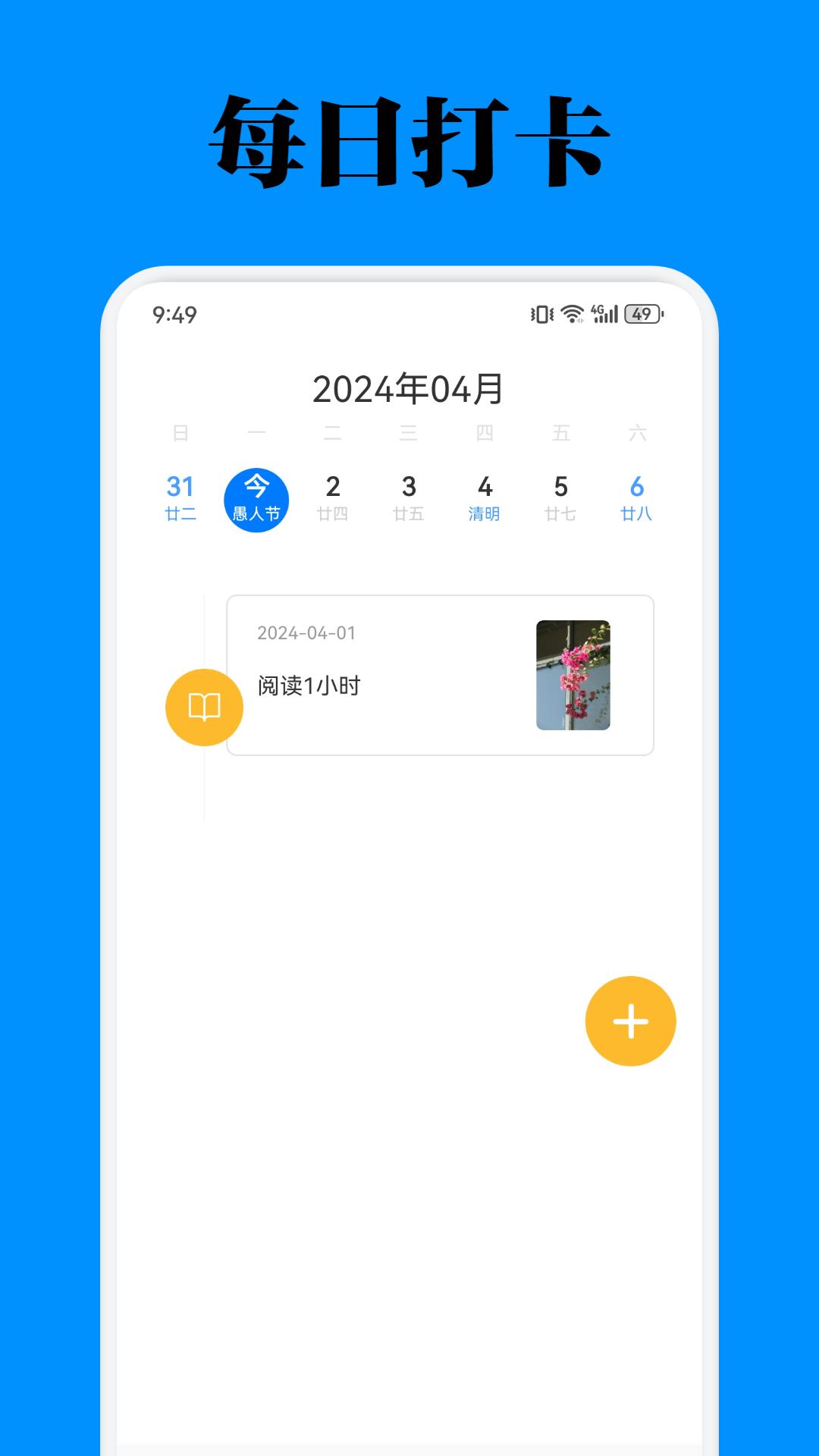Select date 31 marked 廿二
This screenshot has height=1456, width=819.
181,497
